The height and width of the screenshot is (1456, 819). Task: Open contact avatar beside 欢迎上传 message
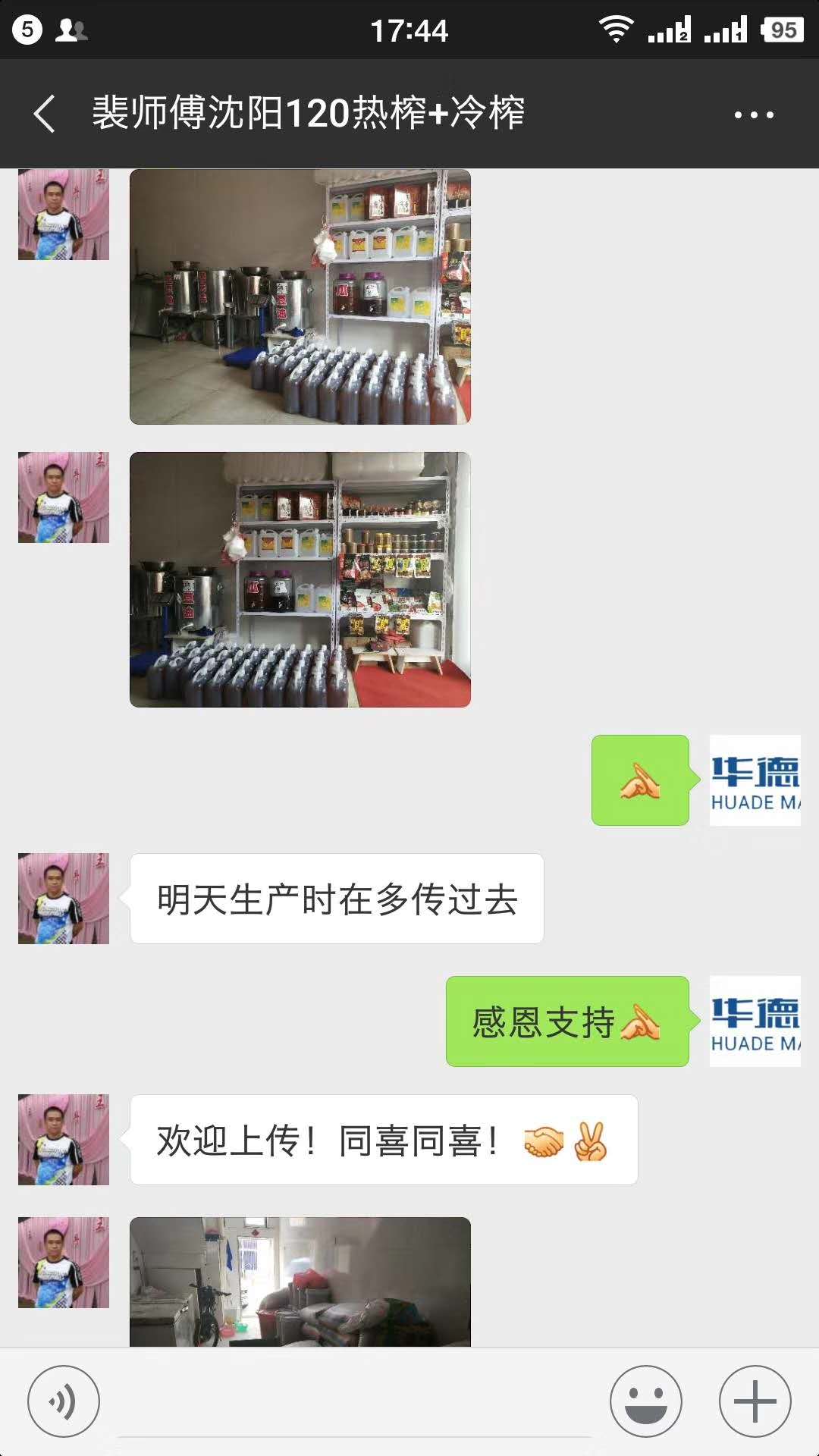64,1140
